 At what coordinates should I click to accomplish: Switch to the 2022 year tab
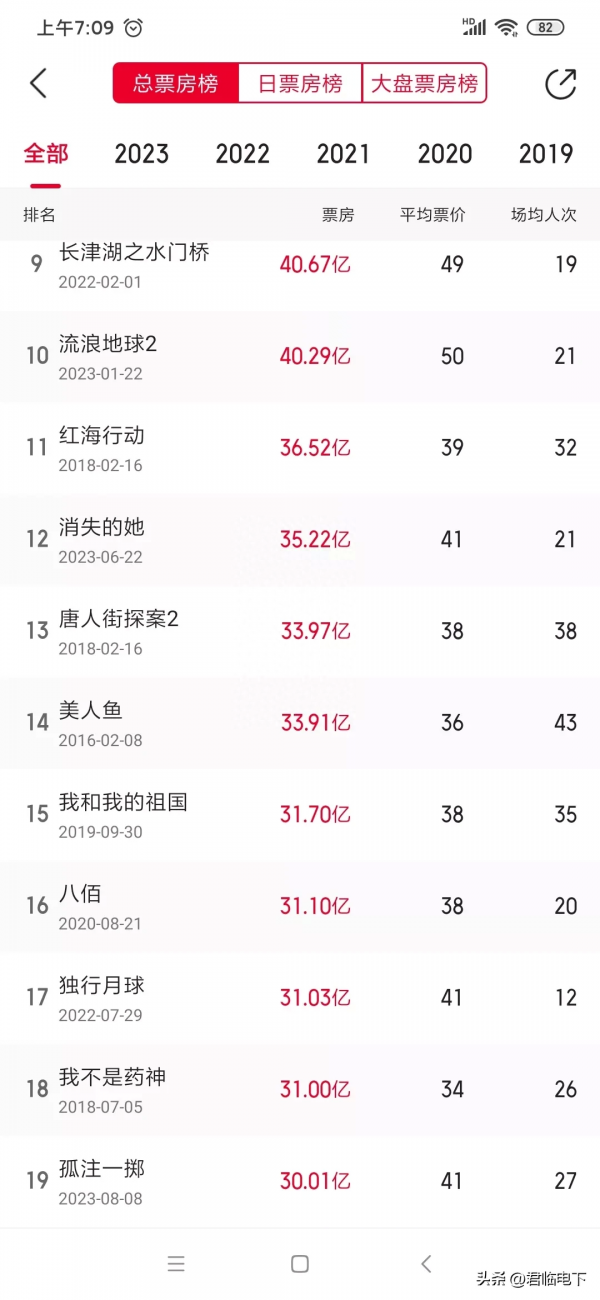pos(242,154)
